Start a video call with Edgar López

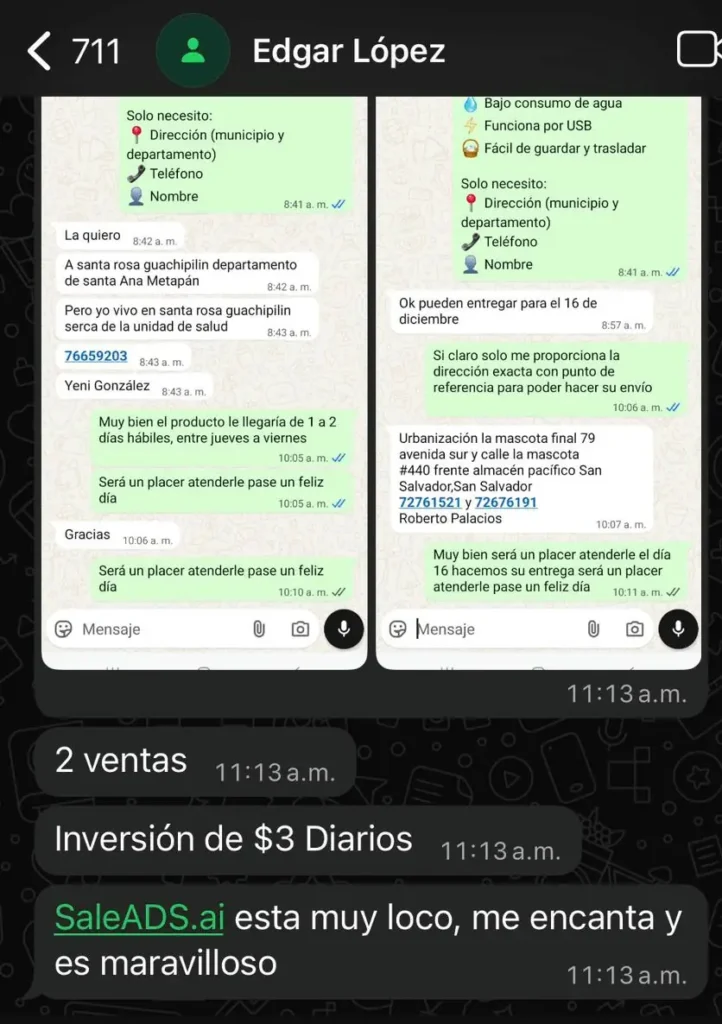698,50
